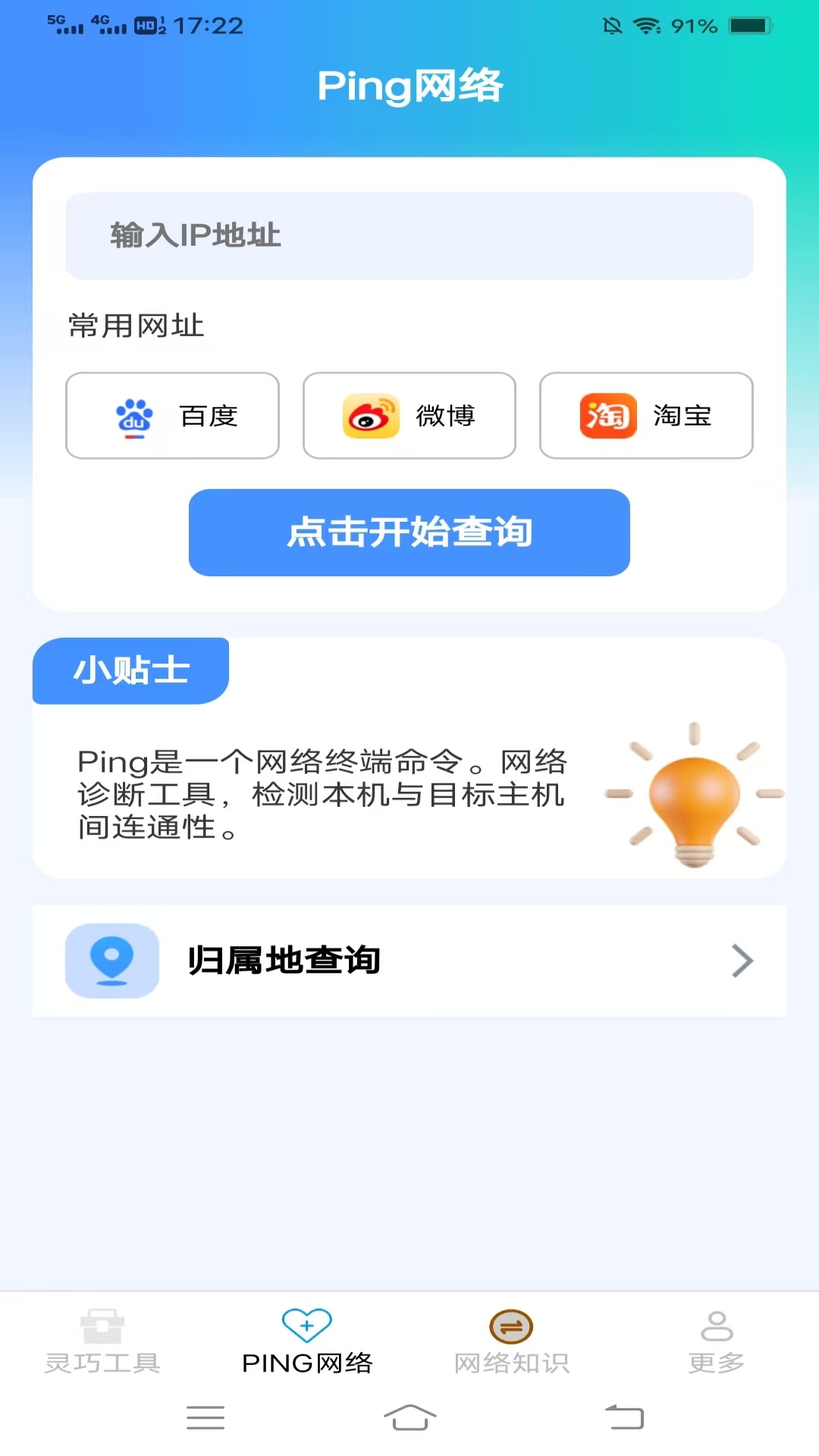
Task: Expand the 归属地查询 row chevron
Action: click(742, 960)
